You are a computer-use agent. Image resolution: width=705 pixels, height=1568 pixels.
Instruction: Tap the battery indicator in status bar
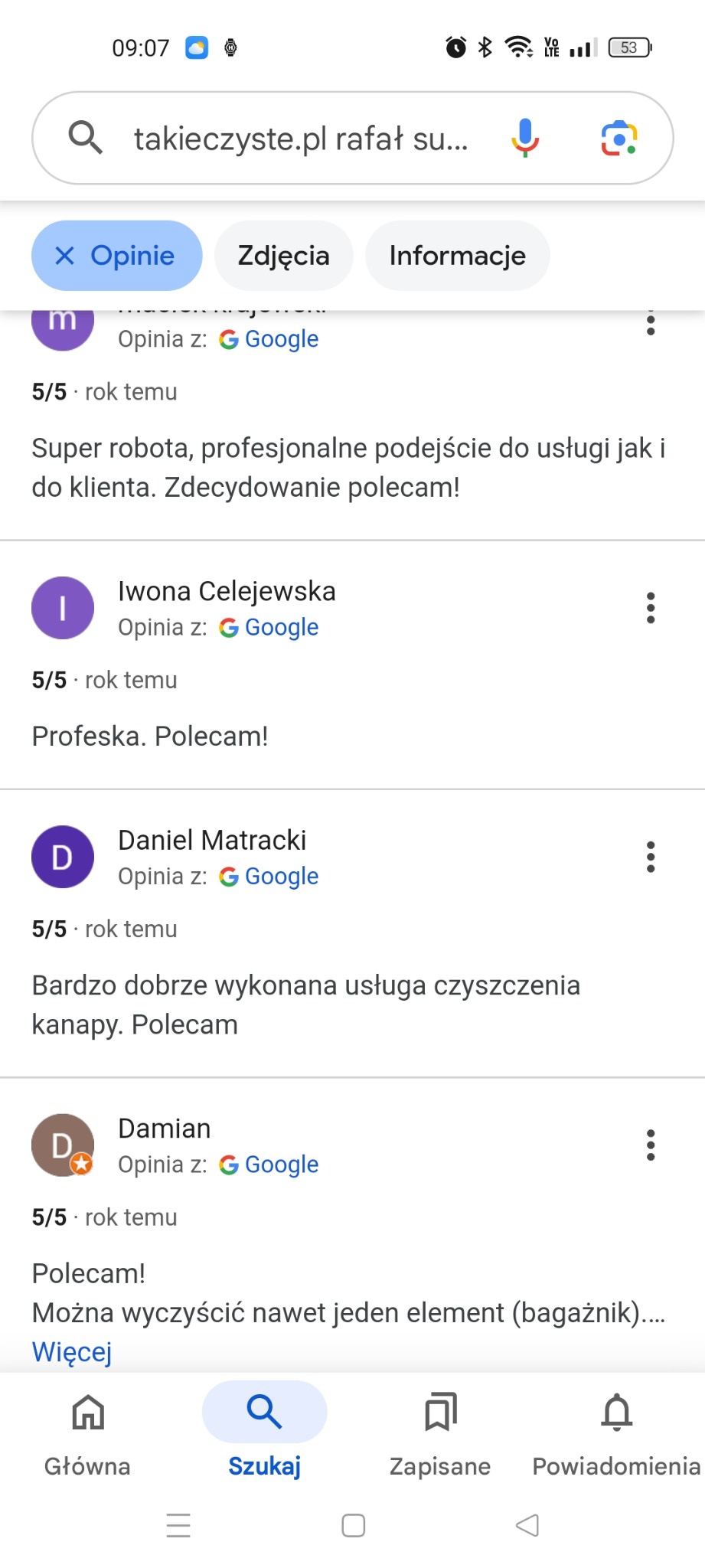(628, 47)
